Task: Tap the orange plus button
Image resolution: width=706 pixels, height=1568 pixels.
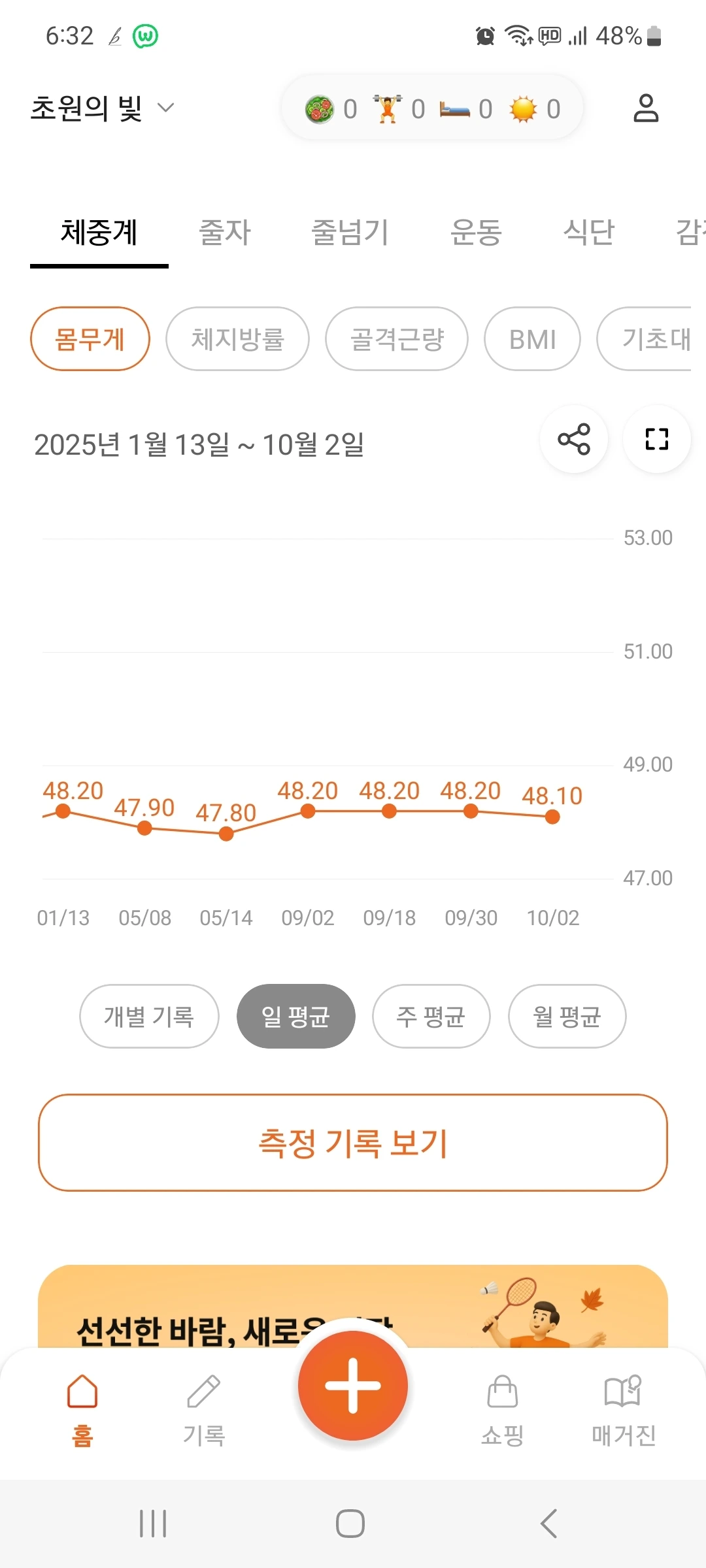Action: [x=353, y=1385]
